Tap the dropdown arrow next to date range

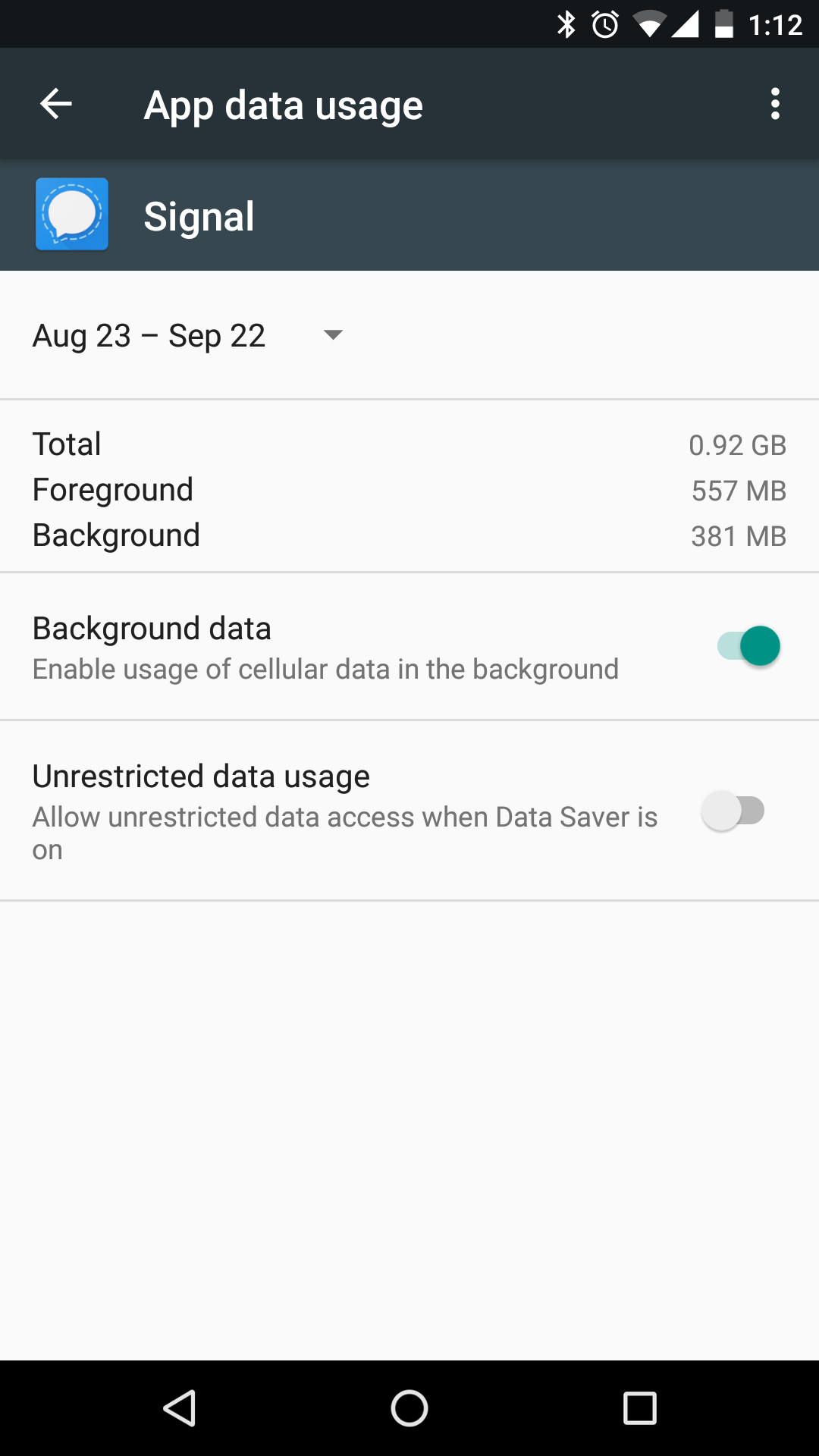pyautogui.click(x=332, y=334)
